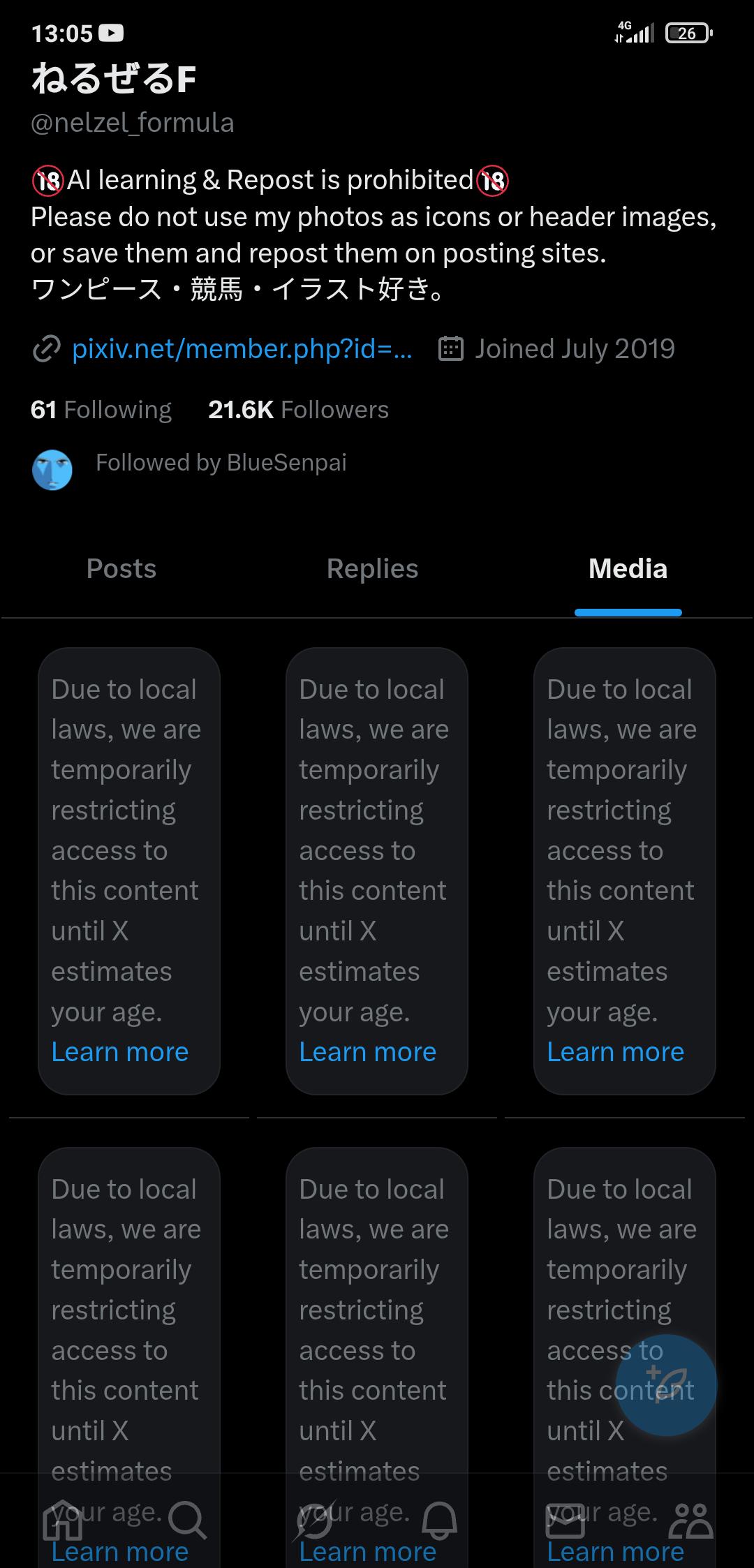Switch to the Replies tab
Viewport: 754px width, 1568px height.
point(372,569)
